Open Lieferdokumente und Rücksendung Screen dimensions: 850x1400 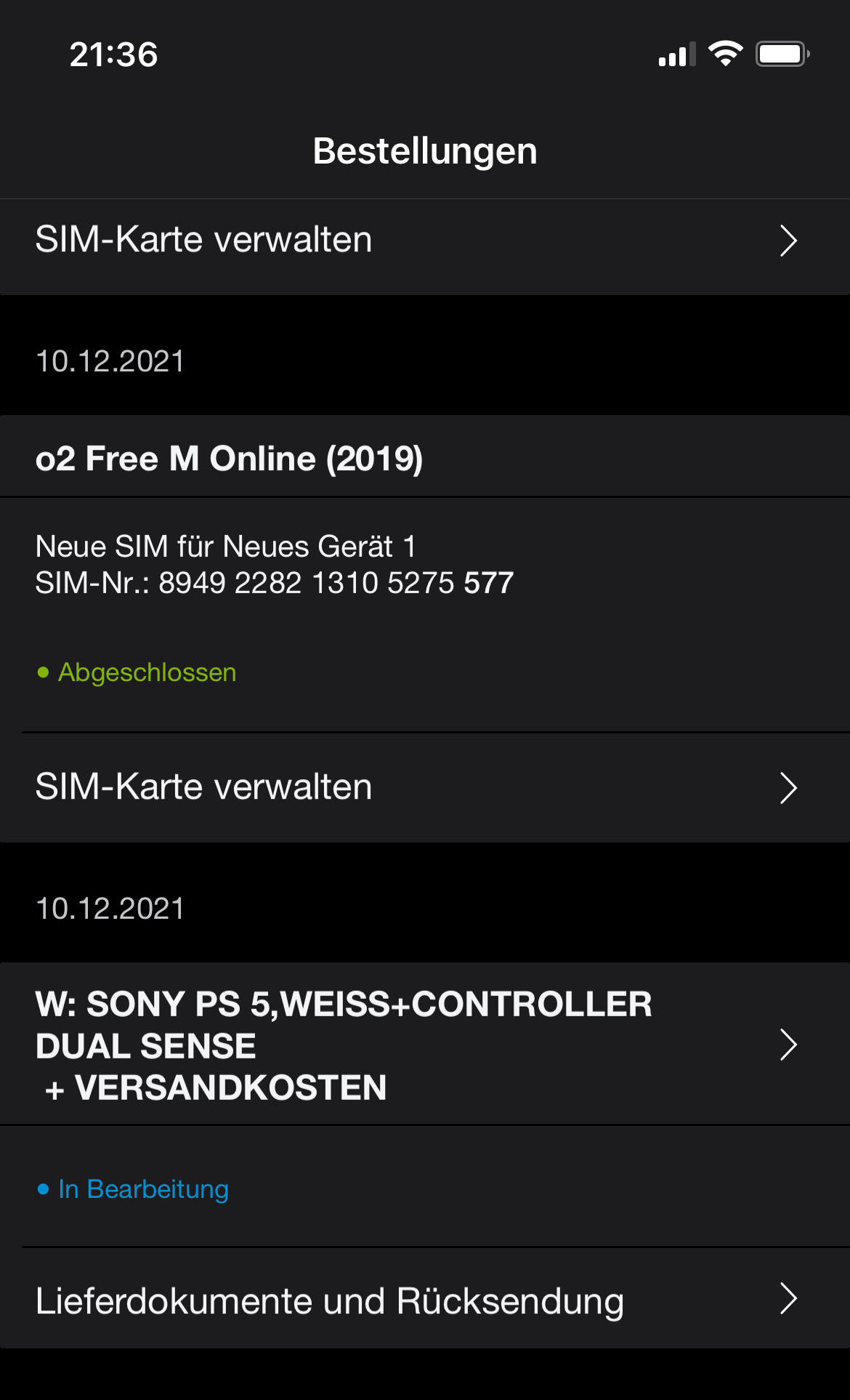425,1300
